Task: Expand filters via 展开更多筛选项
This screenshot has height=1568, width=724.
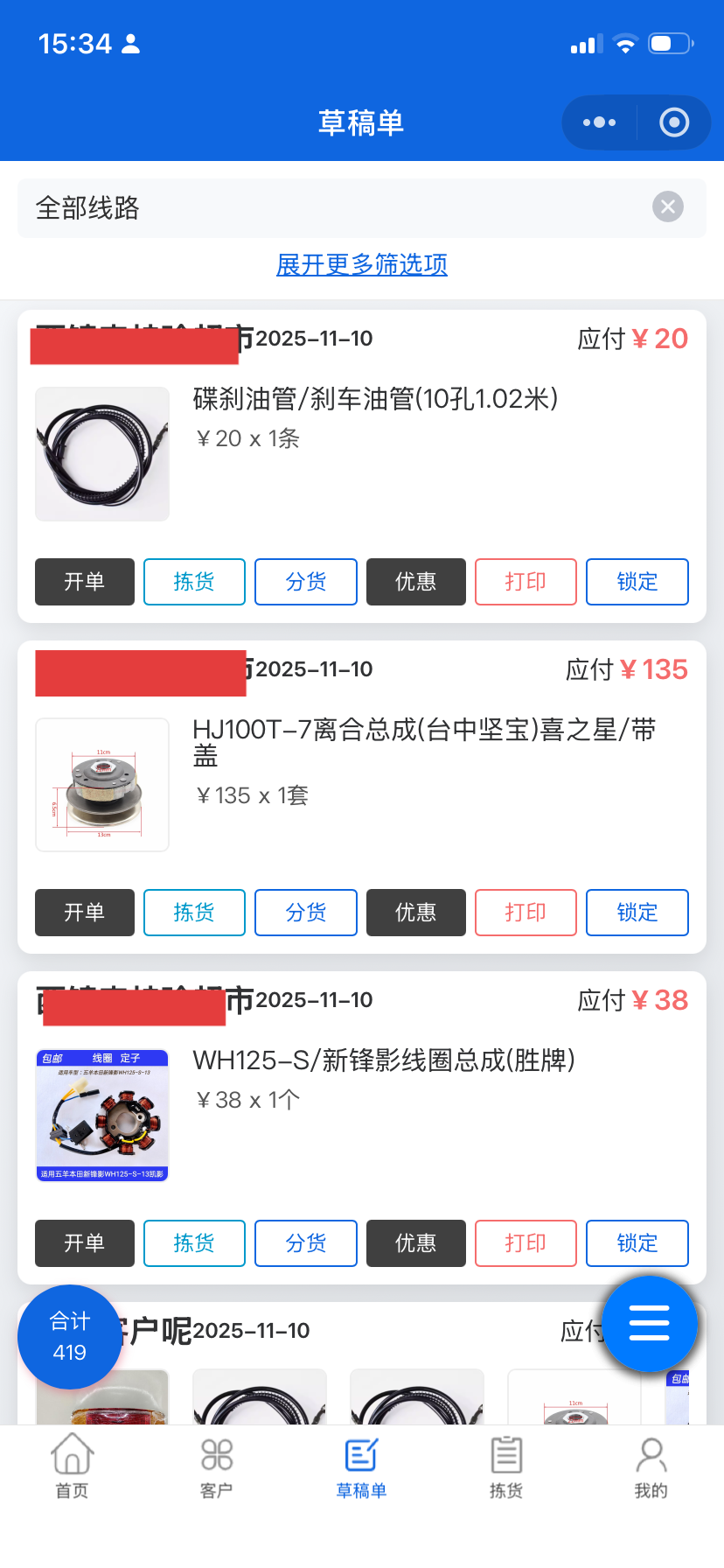Action: pos(361,264)
